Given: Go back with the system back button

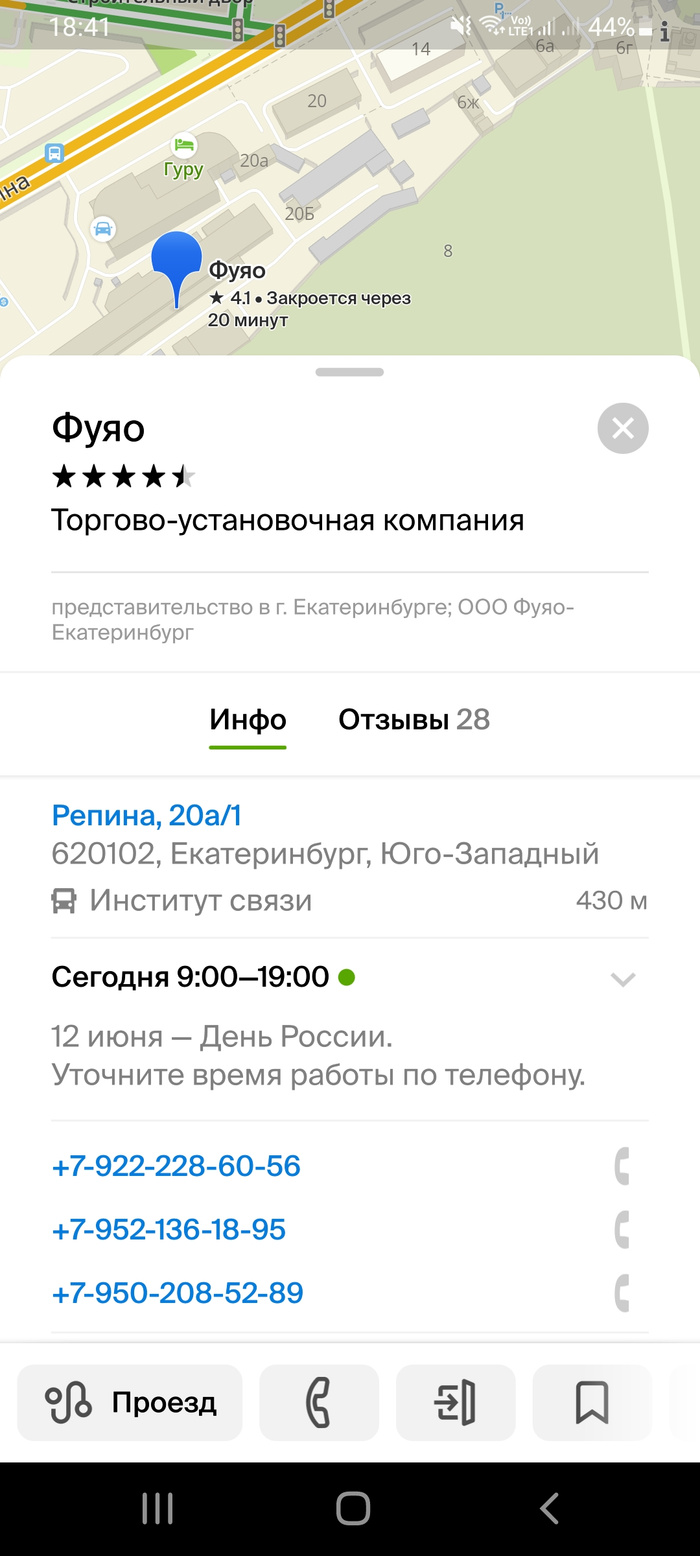Looking at the screenshot, I should (548, 1508).
